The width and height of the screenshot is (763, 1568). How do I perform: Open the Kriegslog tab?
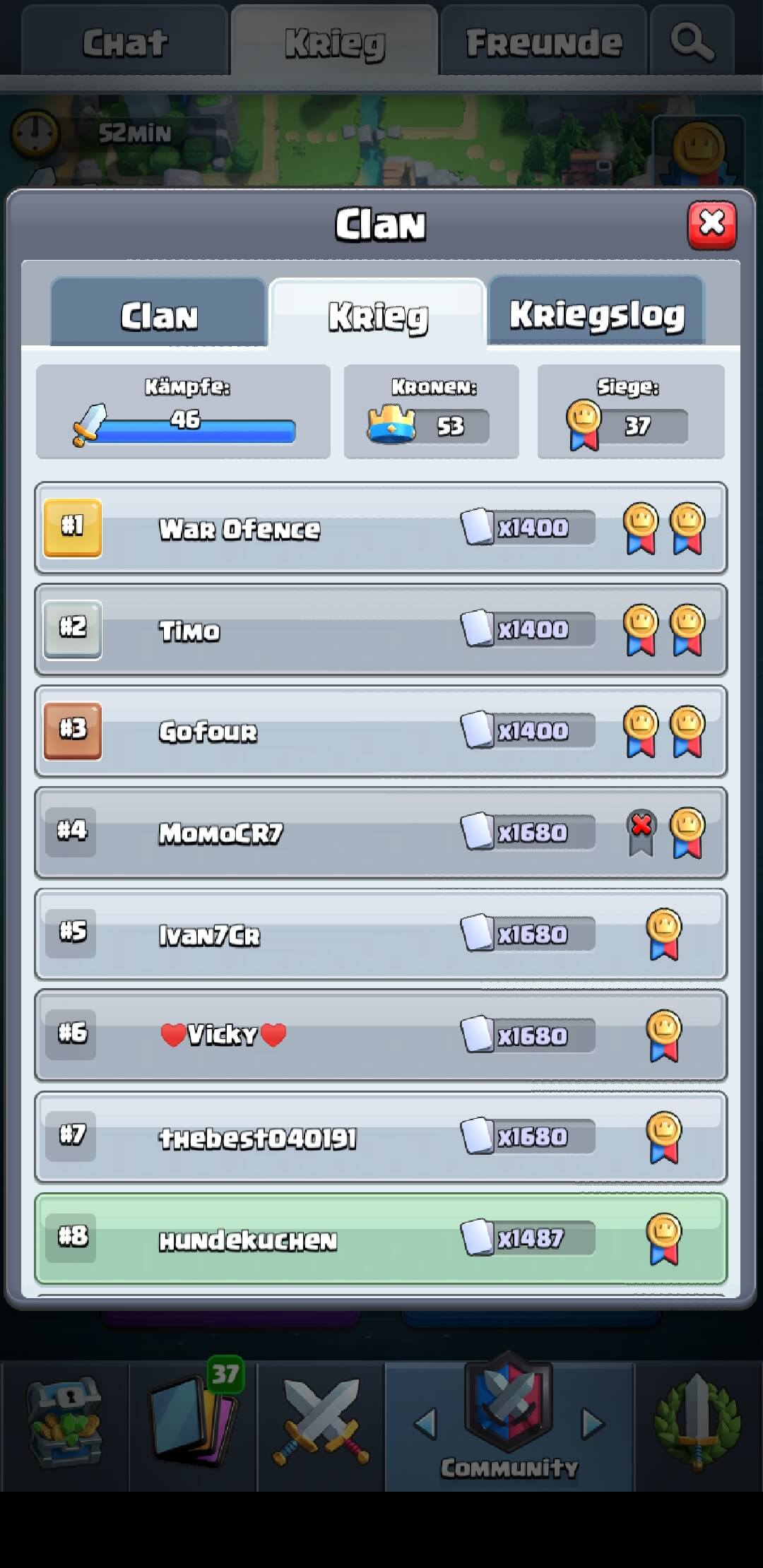[x=596, y=315]
